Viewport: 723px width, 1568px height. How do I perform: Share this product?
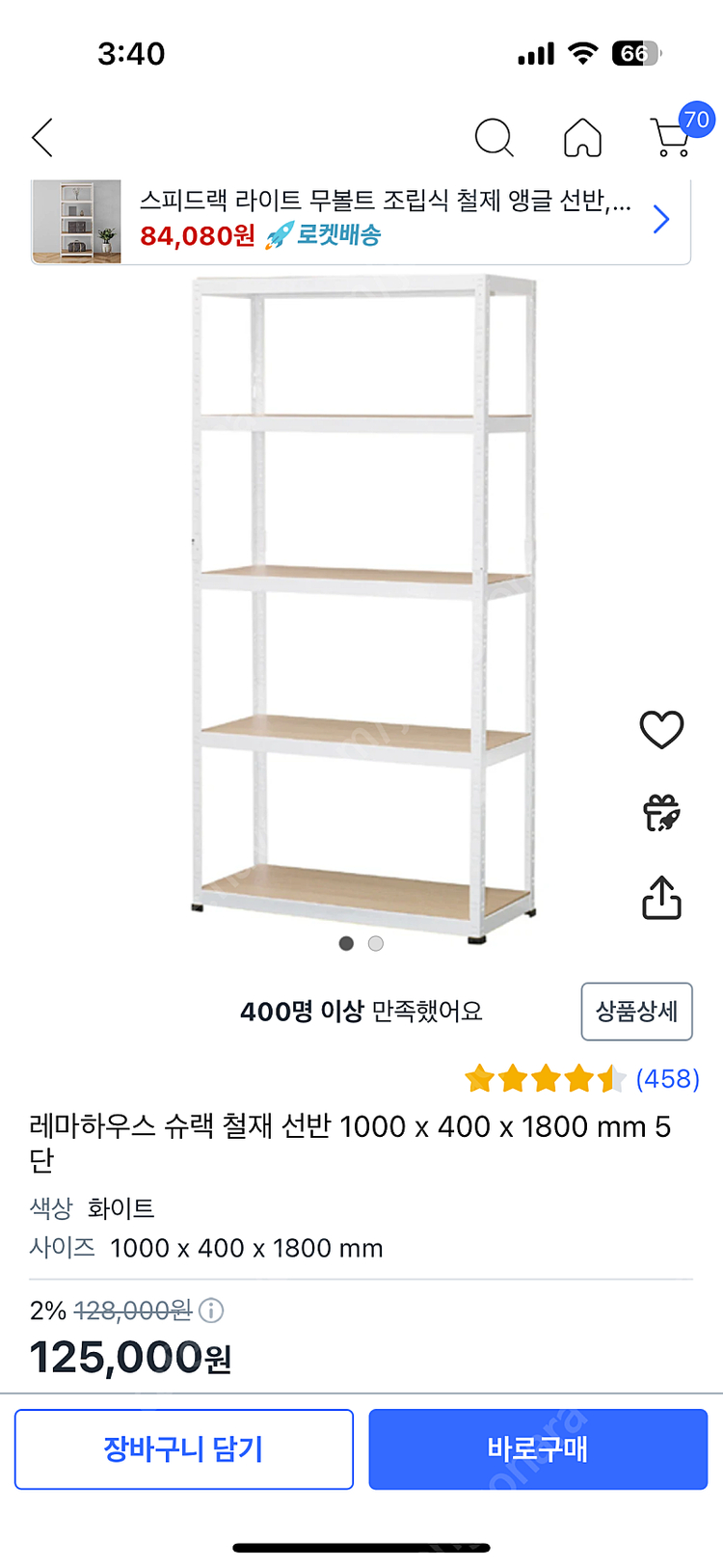click(x=661, y=898)
